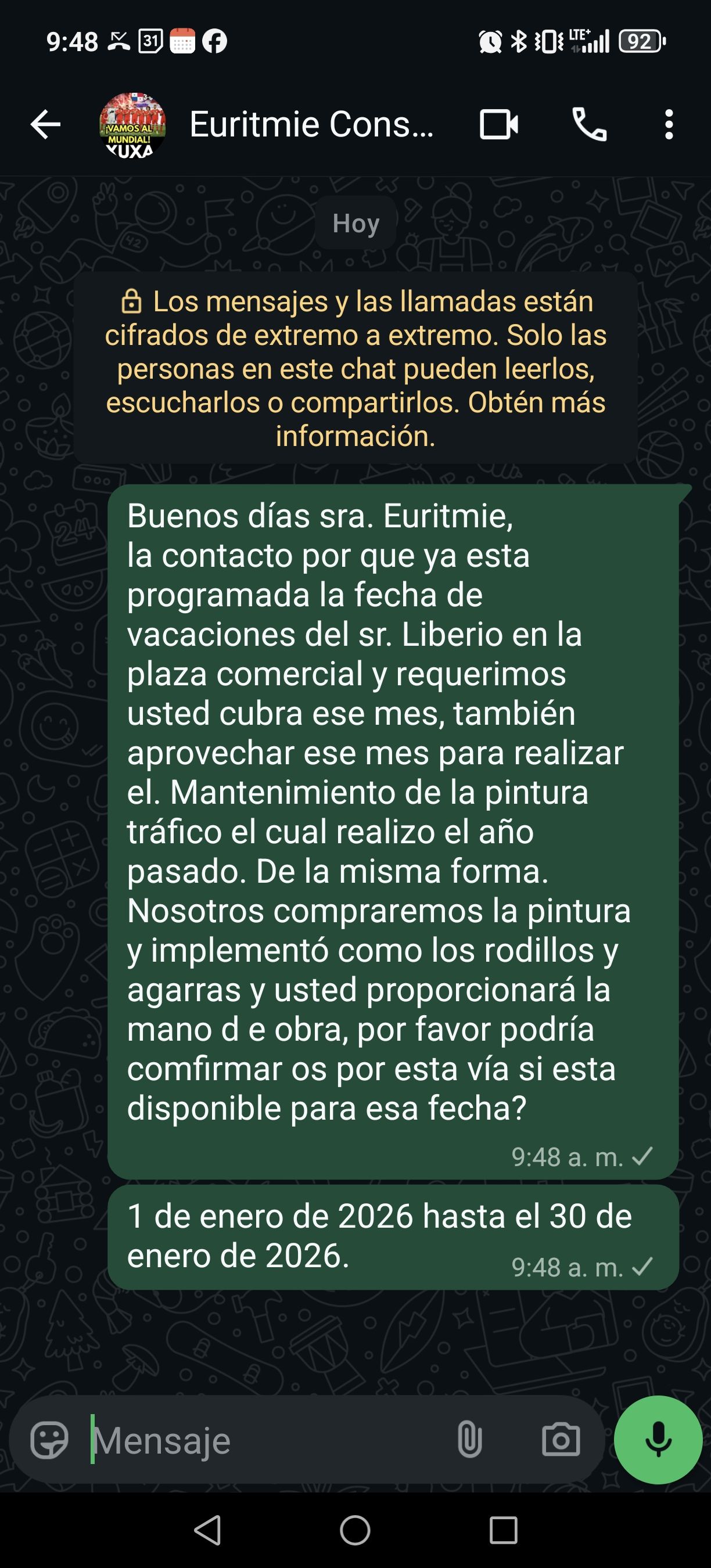
Task: Open the end-to-end encryption info notice
Action: (355, 368)
